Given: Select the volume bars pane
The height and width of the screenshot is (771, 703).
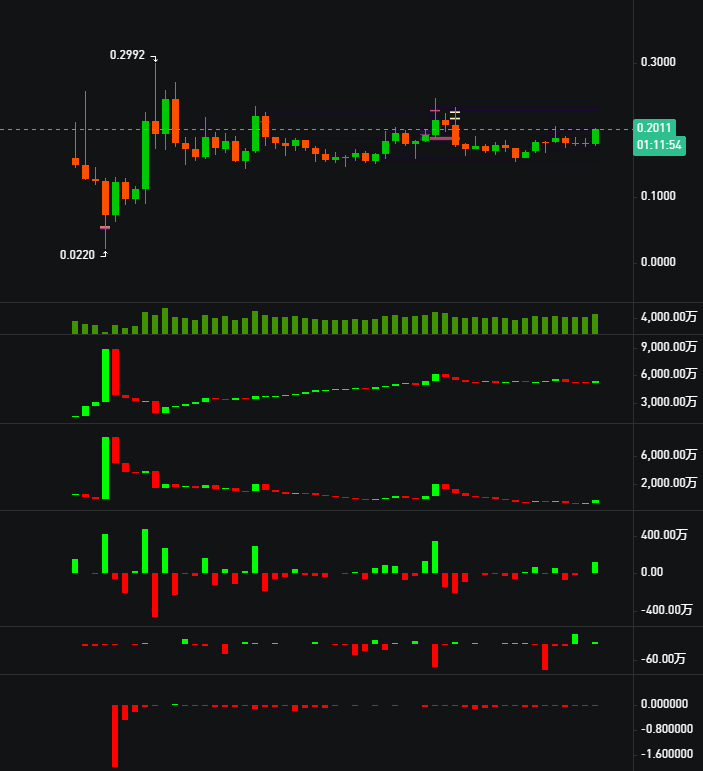Looking at the screenshot, I should pos(330,320).
